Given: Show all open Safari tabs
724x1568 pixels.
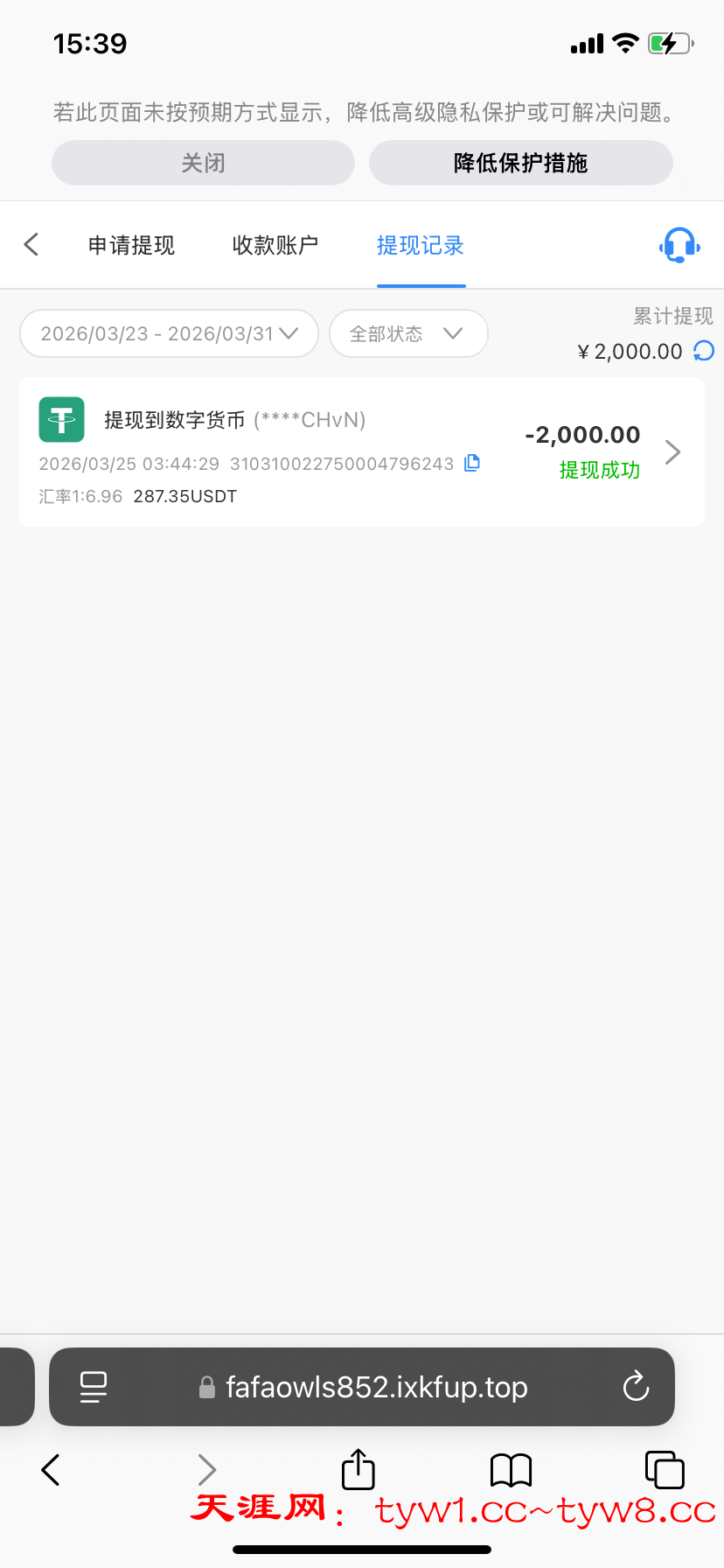Looking at the screenshot, I should point(664,1469).
